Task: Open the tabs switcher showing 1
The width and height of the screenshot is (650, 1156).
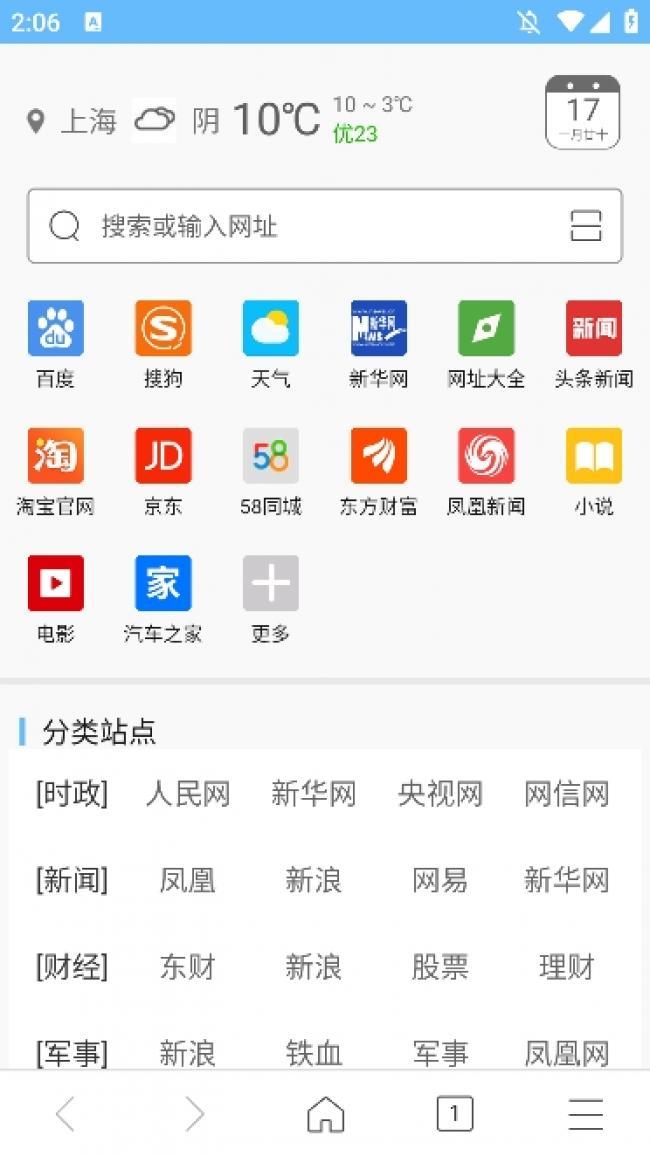Action: click(454, 1114)
